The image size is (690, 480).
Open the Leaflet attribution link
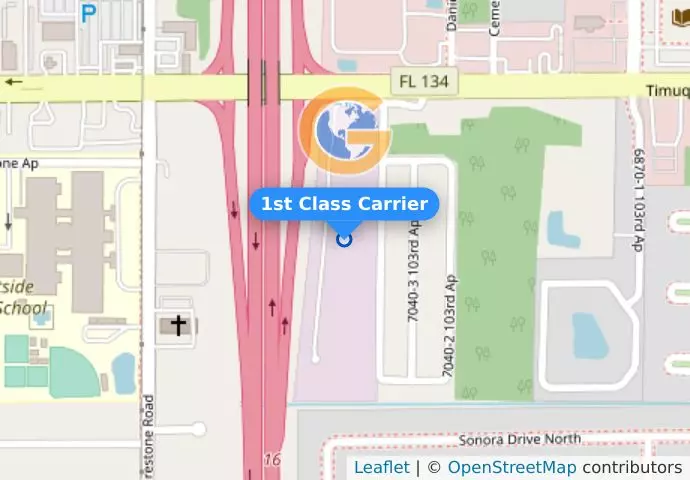click(381, 467)
